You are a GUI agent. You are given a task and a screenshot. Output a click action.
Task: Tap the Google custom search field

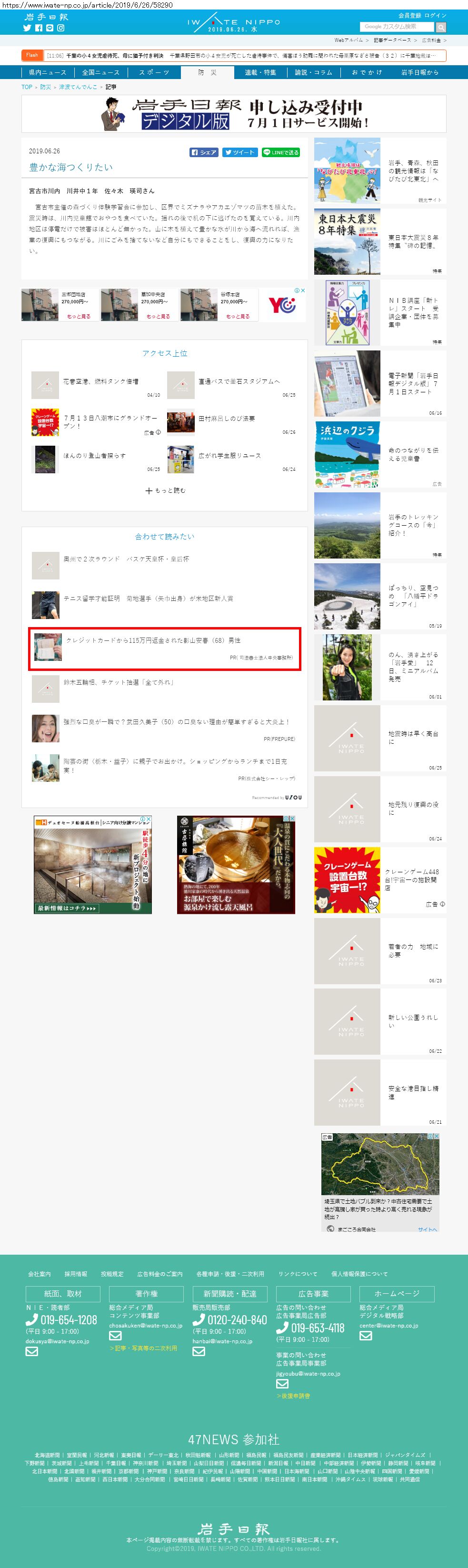(x=397, y=27)
